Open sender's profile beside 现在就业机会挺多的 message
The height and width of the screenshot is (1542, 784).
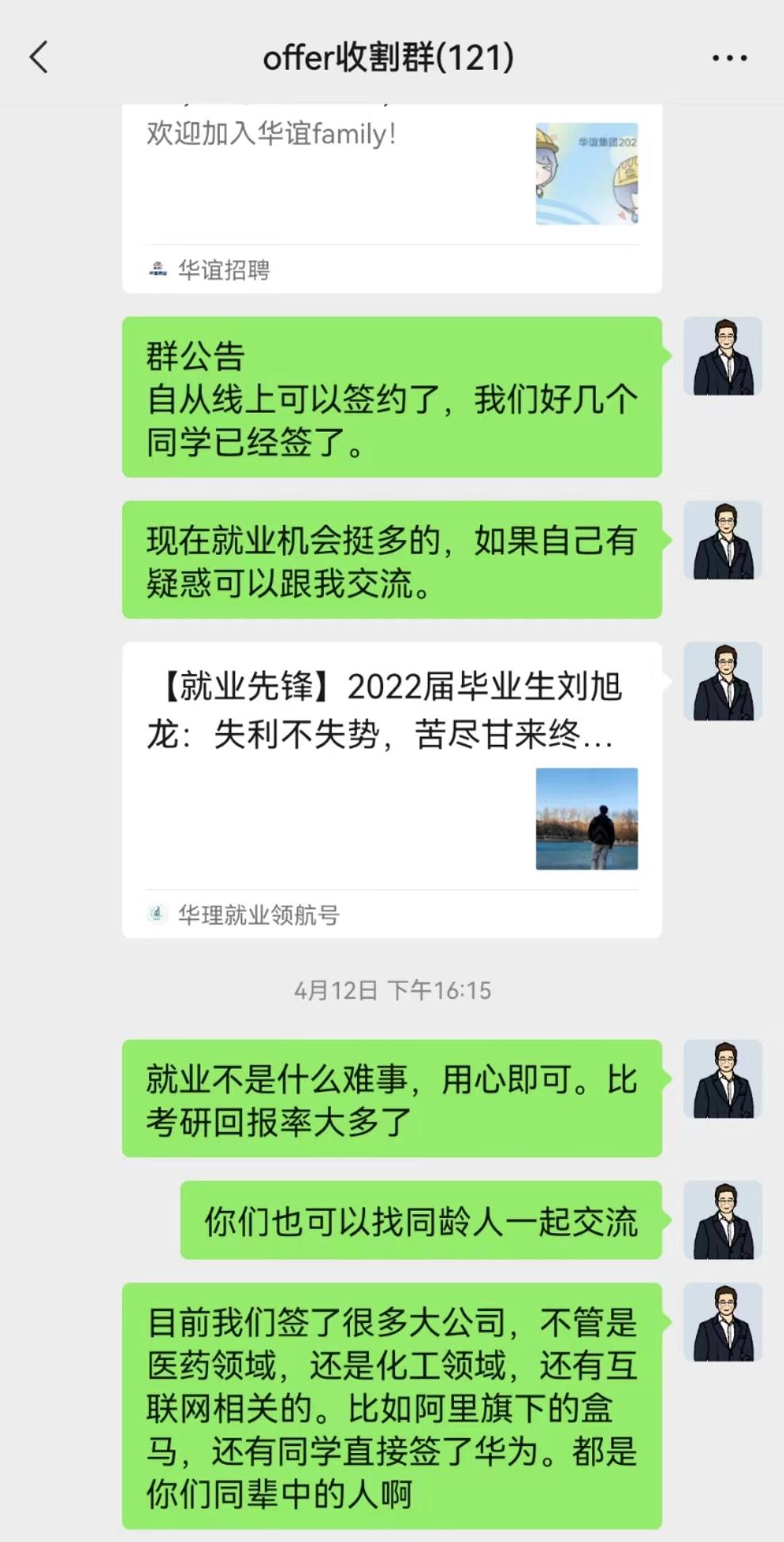click(723, 540)
